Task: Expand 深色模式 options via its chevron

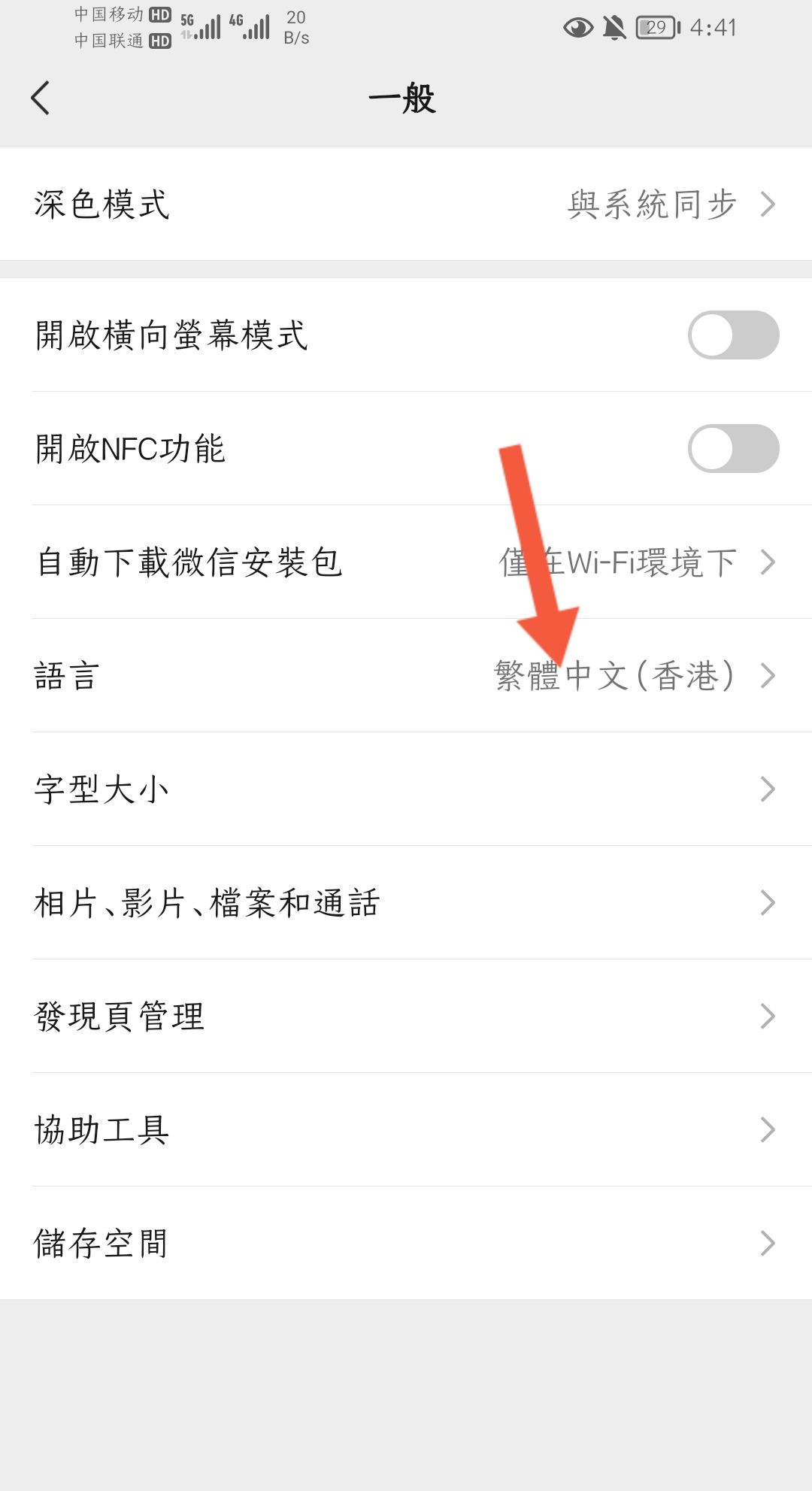Action: point(767,203)
